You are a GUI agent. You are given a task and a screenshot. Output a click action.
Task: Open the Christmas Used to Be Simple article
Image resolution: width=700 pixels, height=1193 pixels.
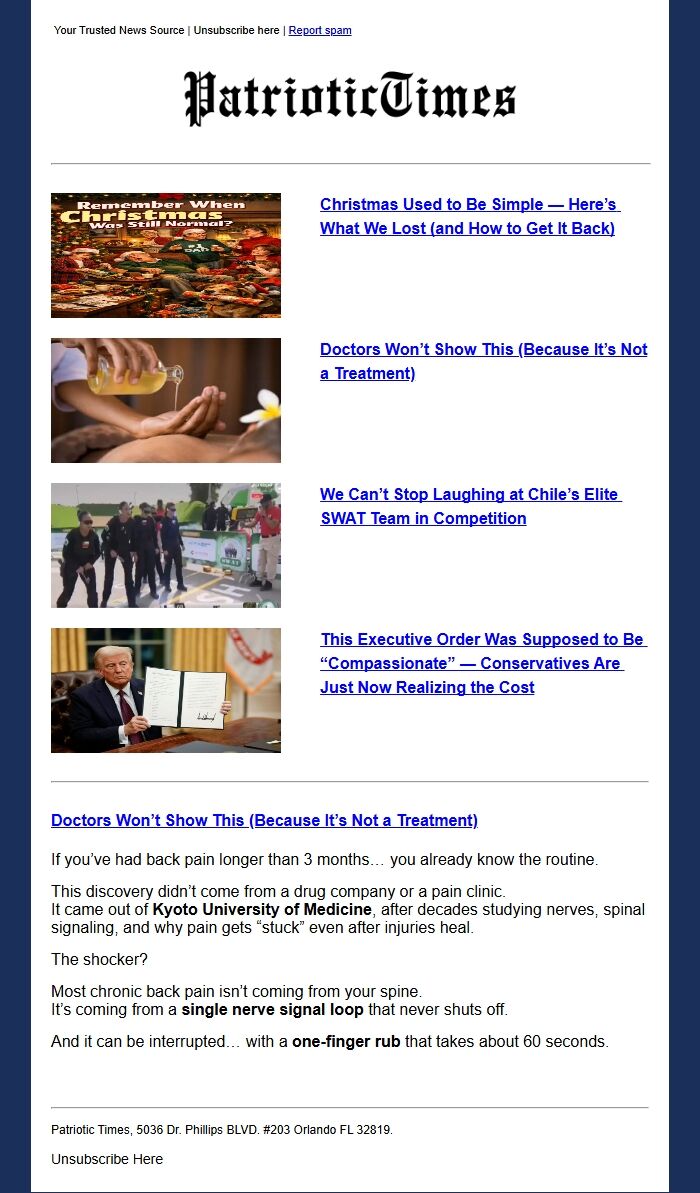click(x=469, y=216)
